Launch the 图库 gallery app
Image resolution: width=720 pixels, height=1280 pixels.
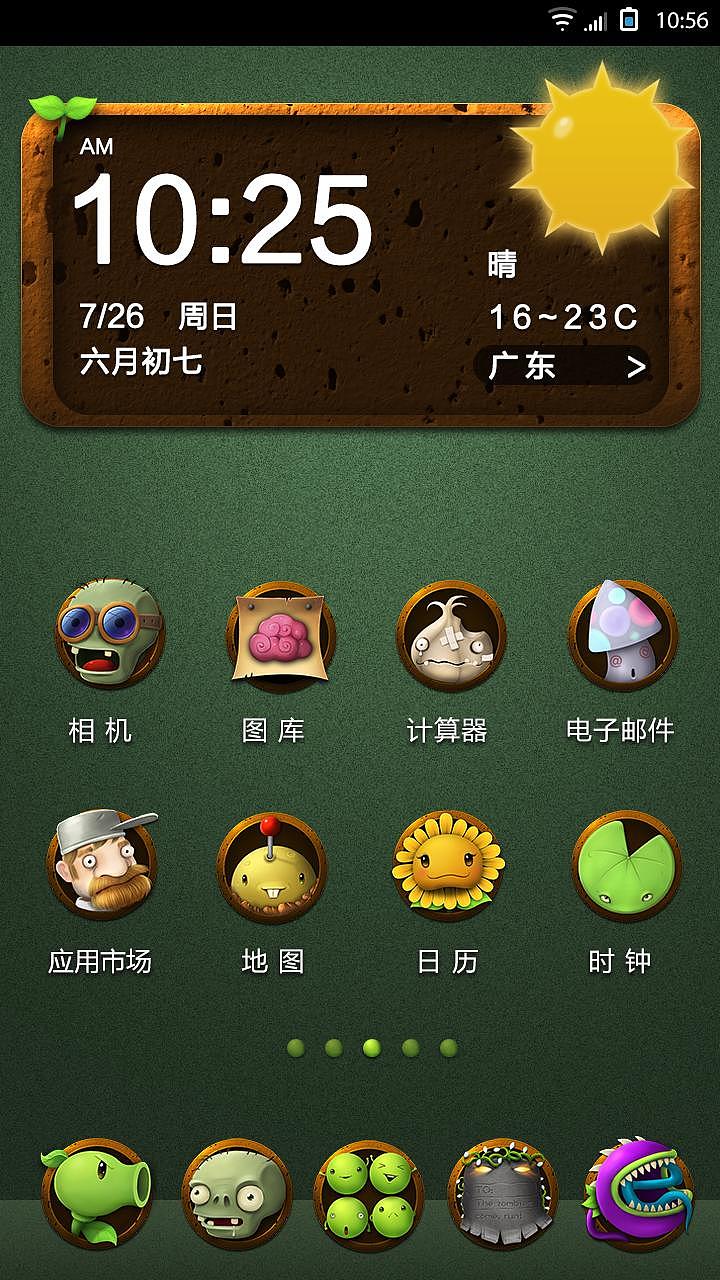tap(280, 636)
